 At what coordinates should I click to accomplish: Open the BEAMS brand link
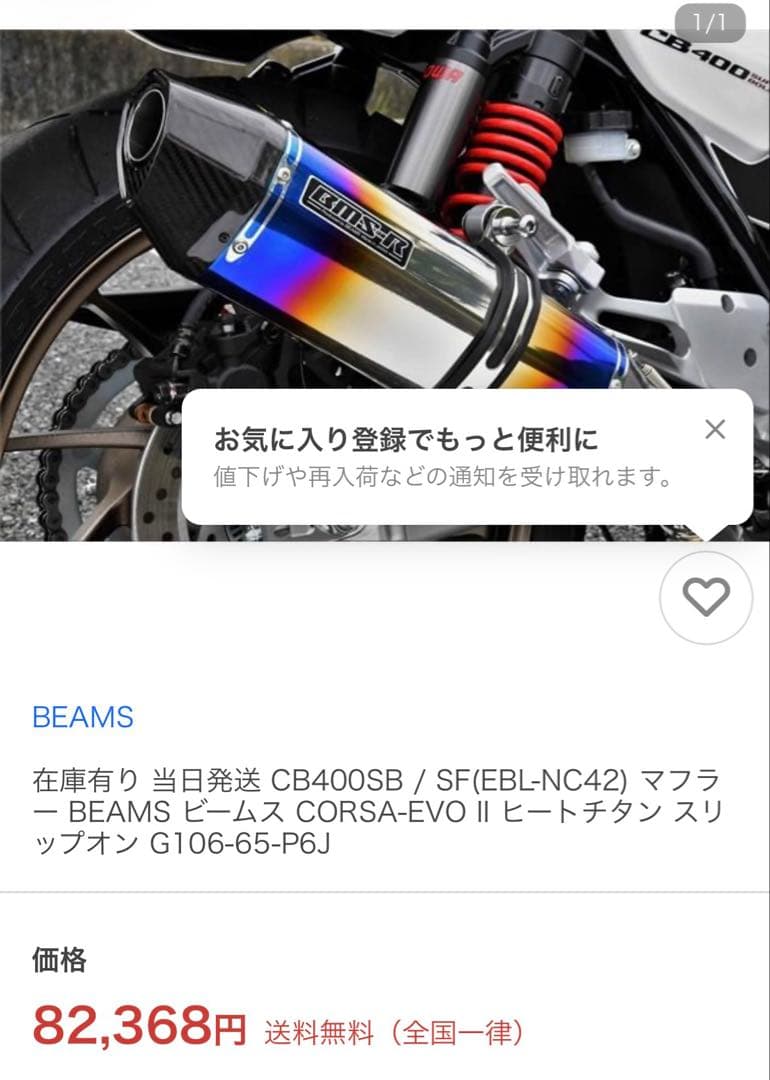pos(83,718)
